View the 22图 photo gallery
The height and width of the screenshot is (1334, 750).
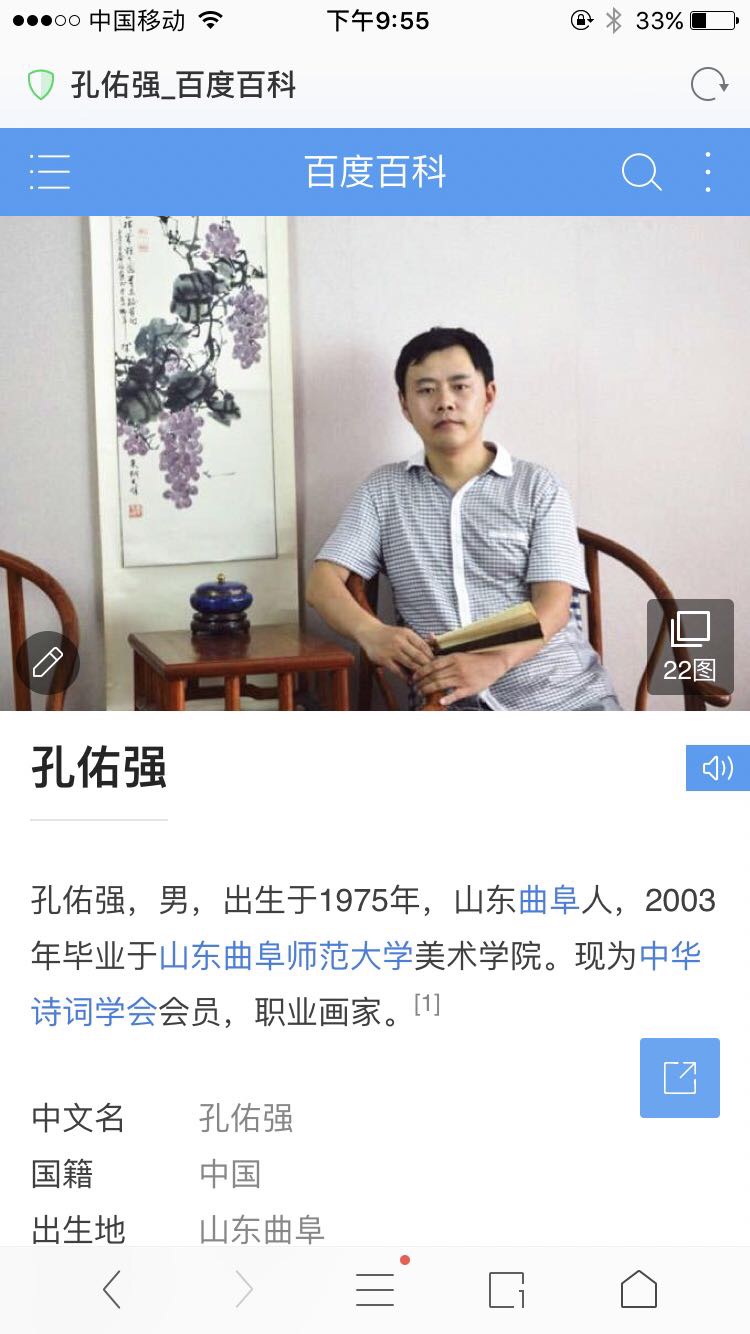point(690,647)
